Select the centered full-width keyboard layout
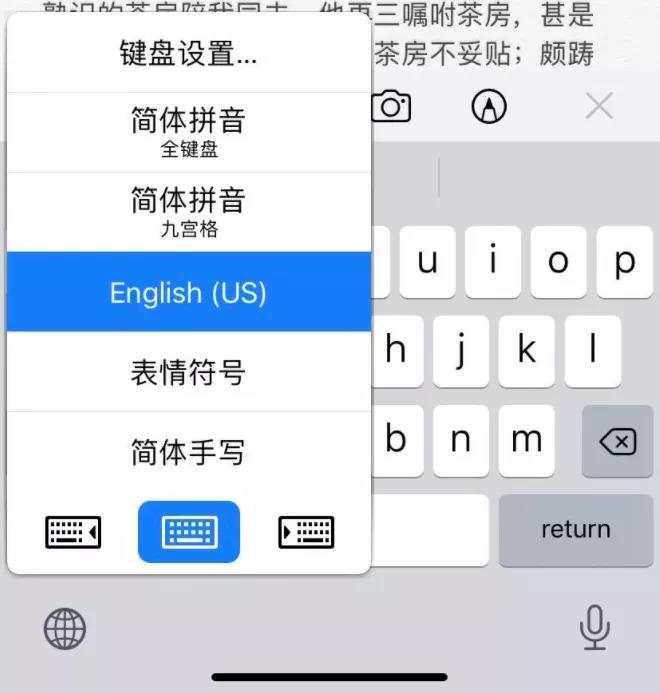 [189, 532]
